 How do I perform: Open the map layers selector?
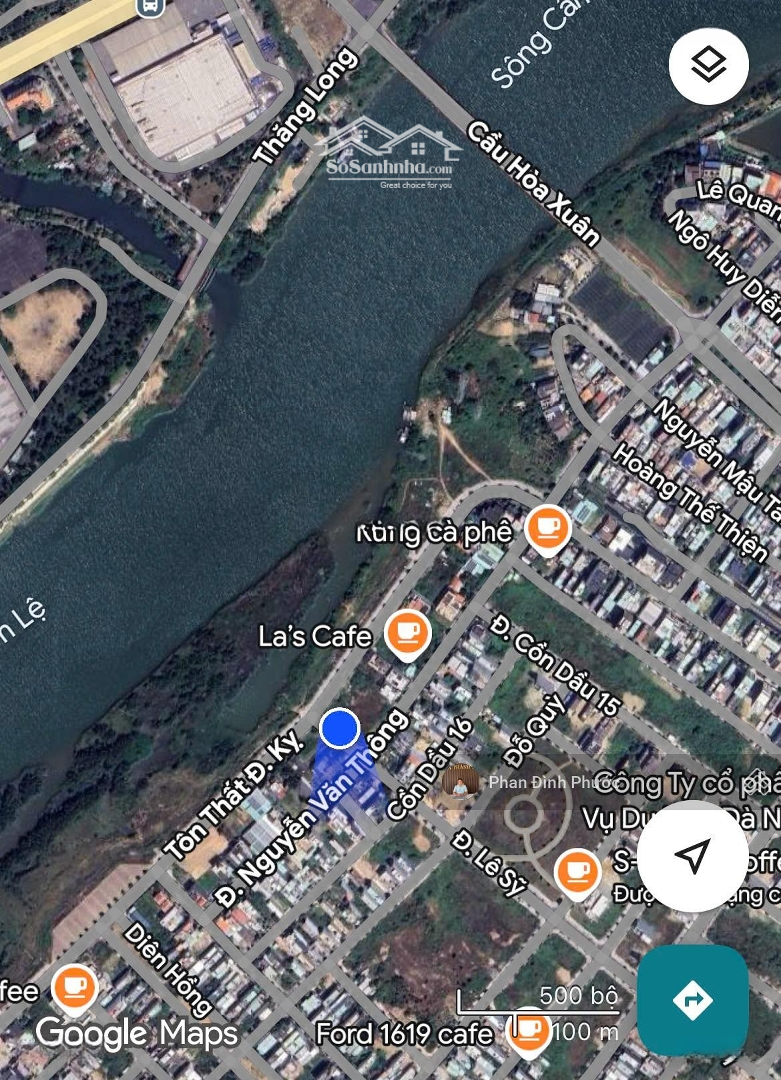[x=709, y=66]
